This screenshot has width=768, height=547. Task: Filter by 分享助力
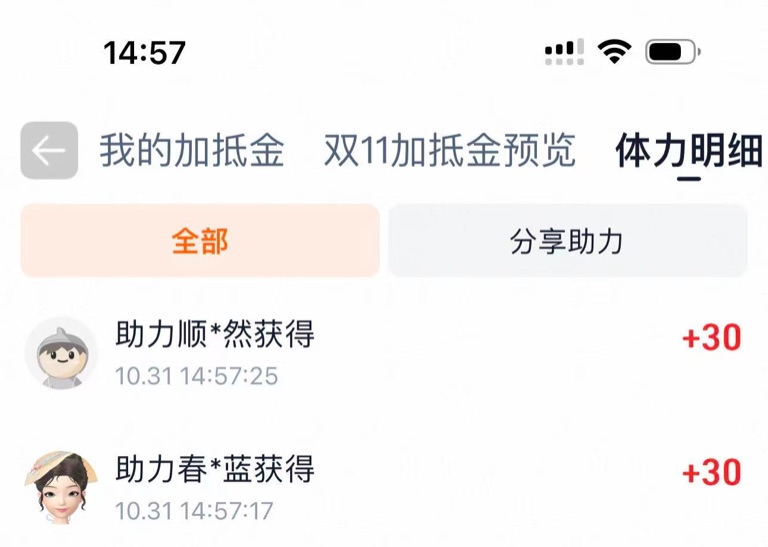click(x=567, y=241)
